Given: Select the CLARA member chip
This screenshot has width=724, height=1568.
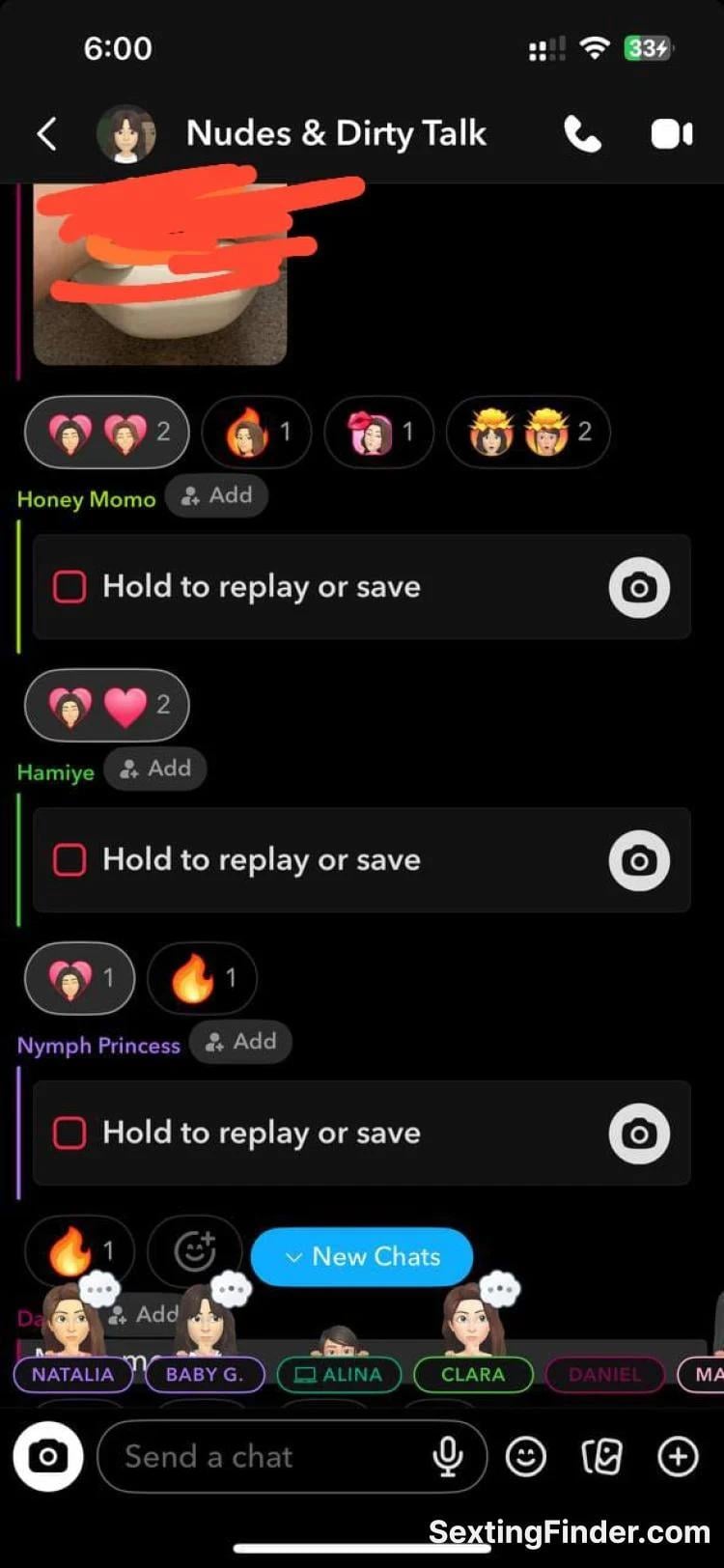Looking at the screenshot, I should click(x=473, y=1374).
